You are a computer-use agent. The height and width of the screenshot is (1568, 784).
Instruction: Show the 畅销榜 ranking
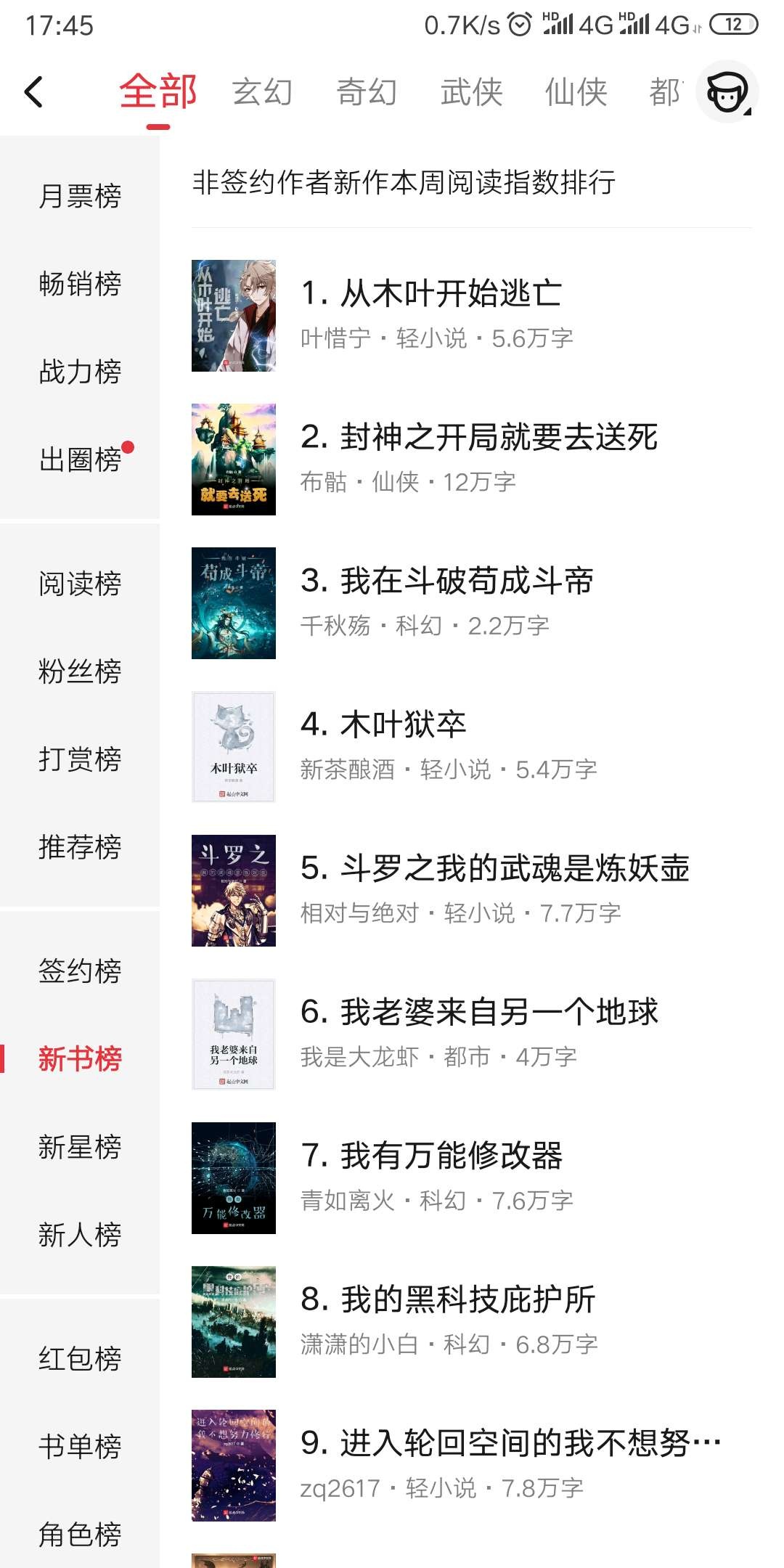click(80, 284)
